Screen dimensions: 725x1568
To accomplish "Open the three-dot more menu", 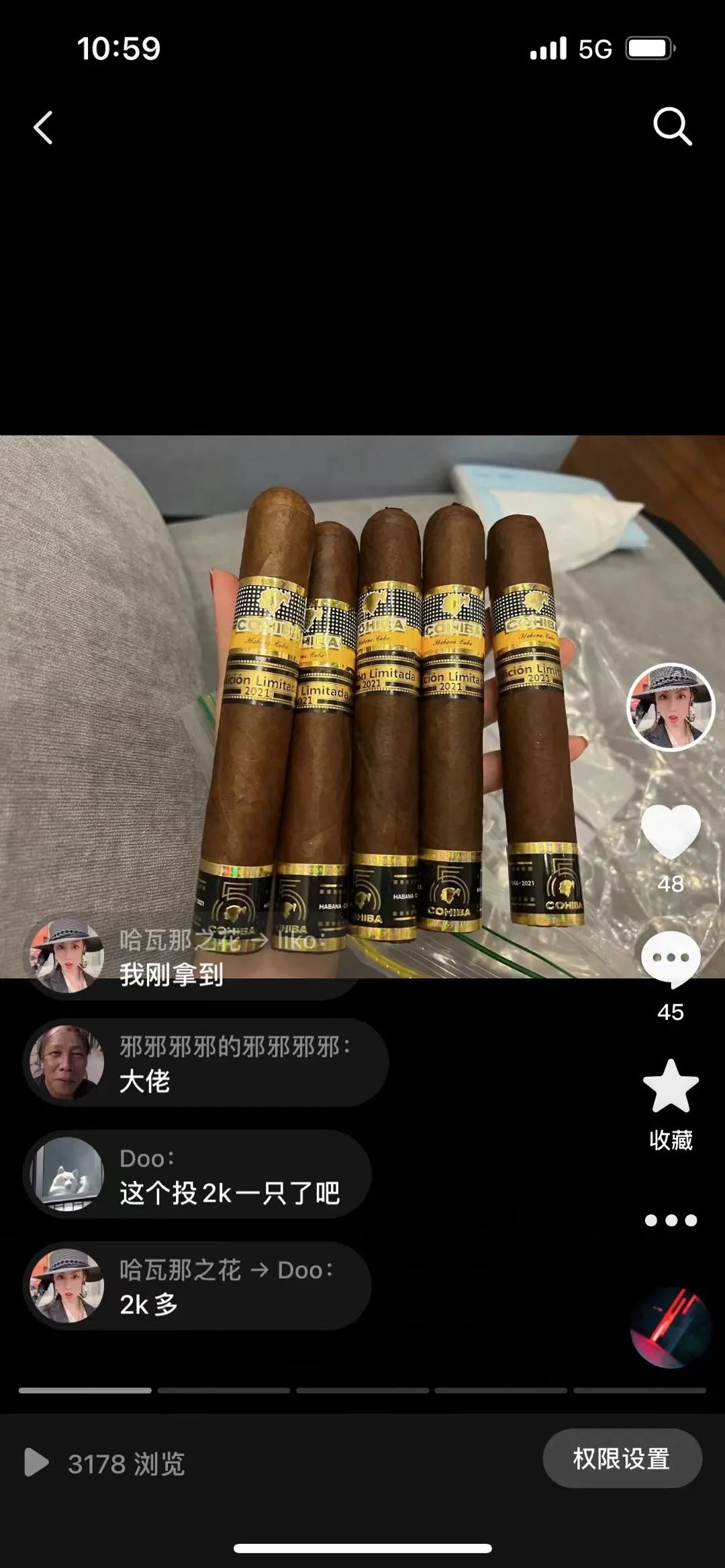I will (671, 1220).
